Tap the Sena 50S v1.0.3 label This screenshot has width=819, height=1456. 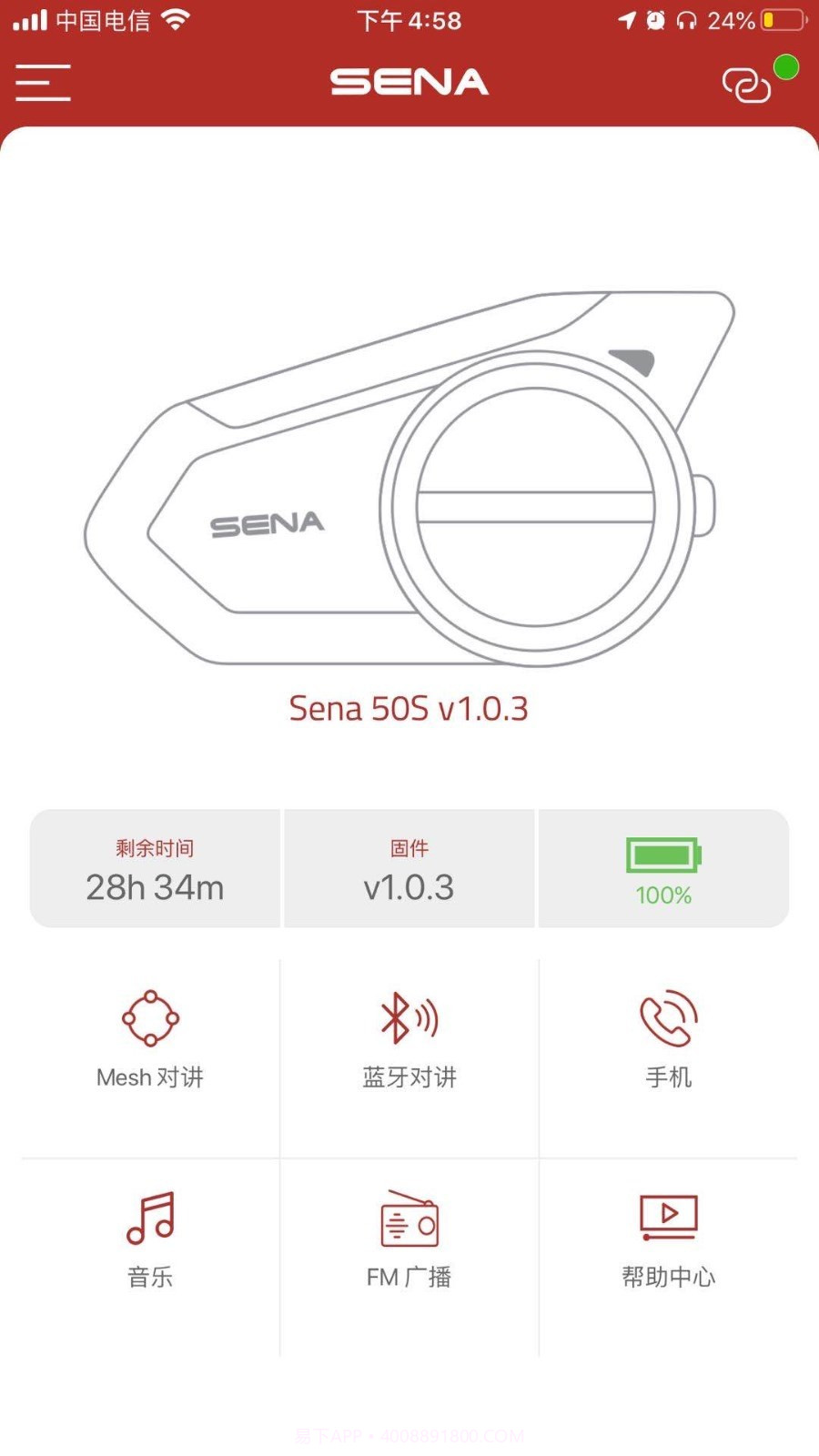409,709
